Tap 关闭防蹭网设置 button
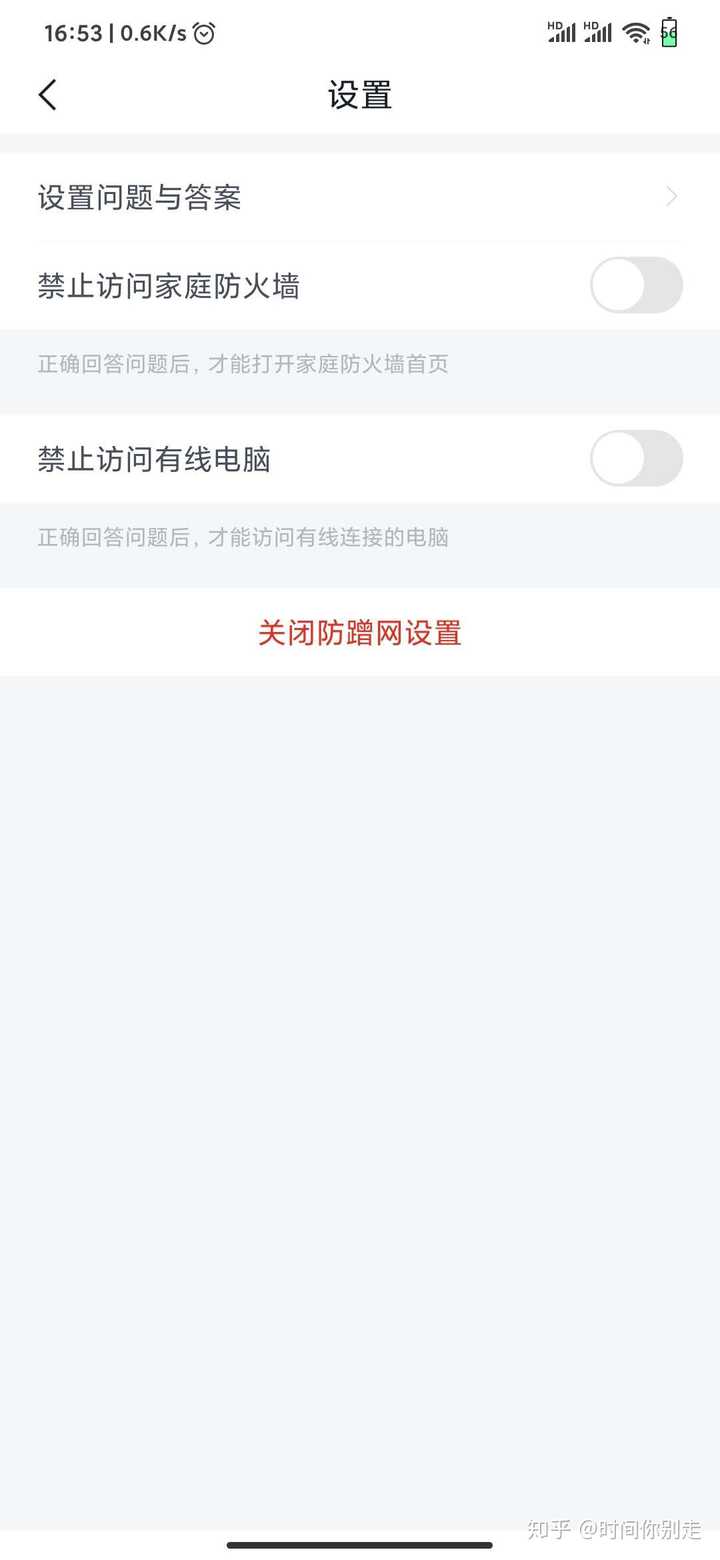Image resolution: width=720 pixels, height=1560 pixels. click(x=360, y=633)
